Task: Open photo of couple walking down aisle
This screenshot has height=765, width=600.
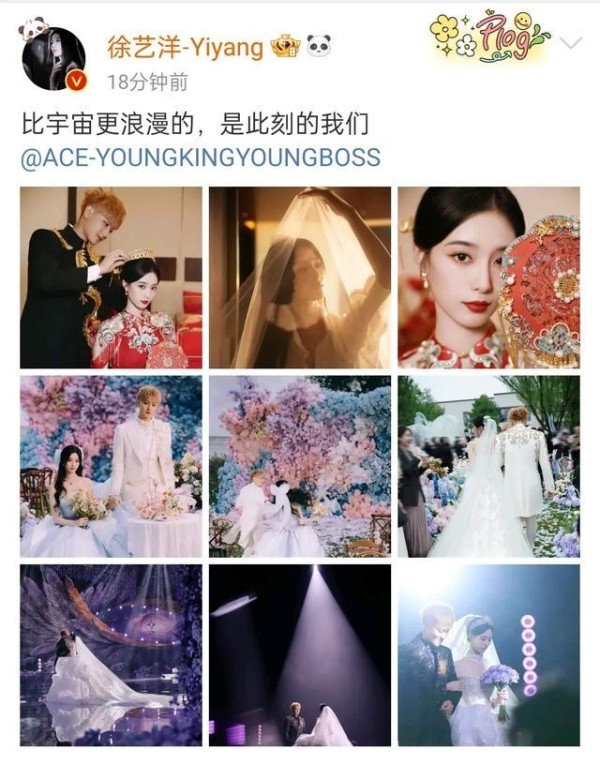Action: coord(488,466)
